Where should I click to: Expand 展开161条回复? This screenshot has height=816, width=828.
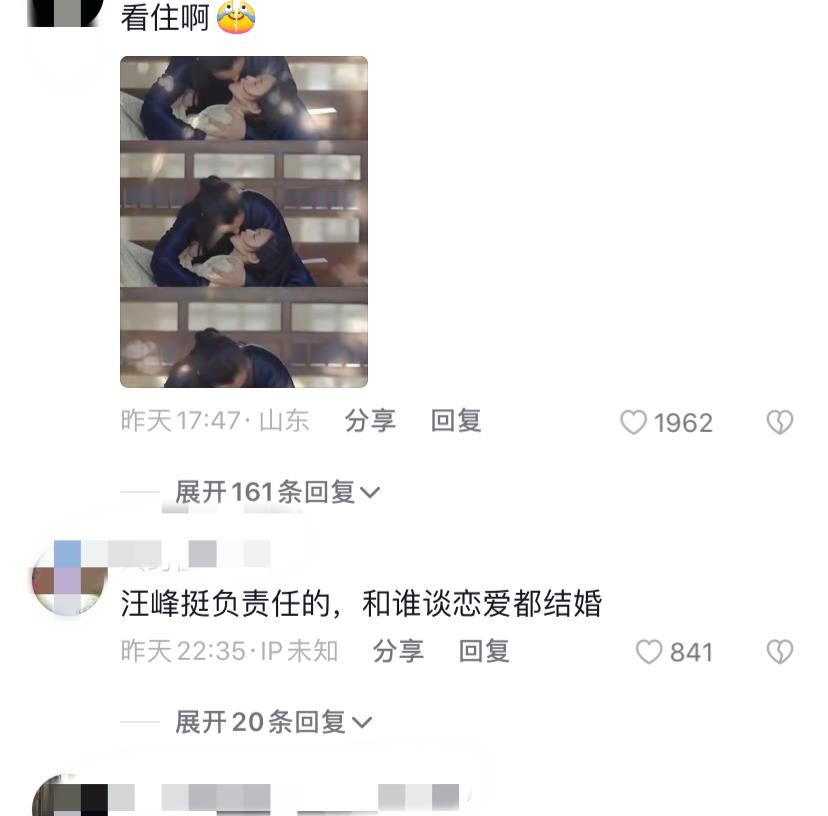click(x=277, y=492)
